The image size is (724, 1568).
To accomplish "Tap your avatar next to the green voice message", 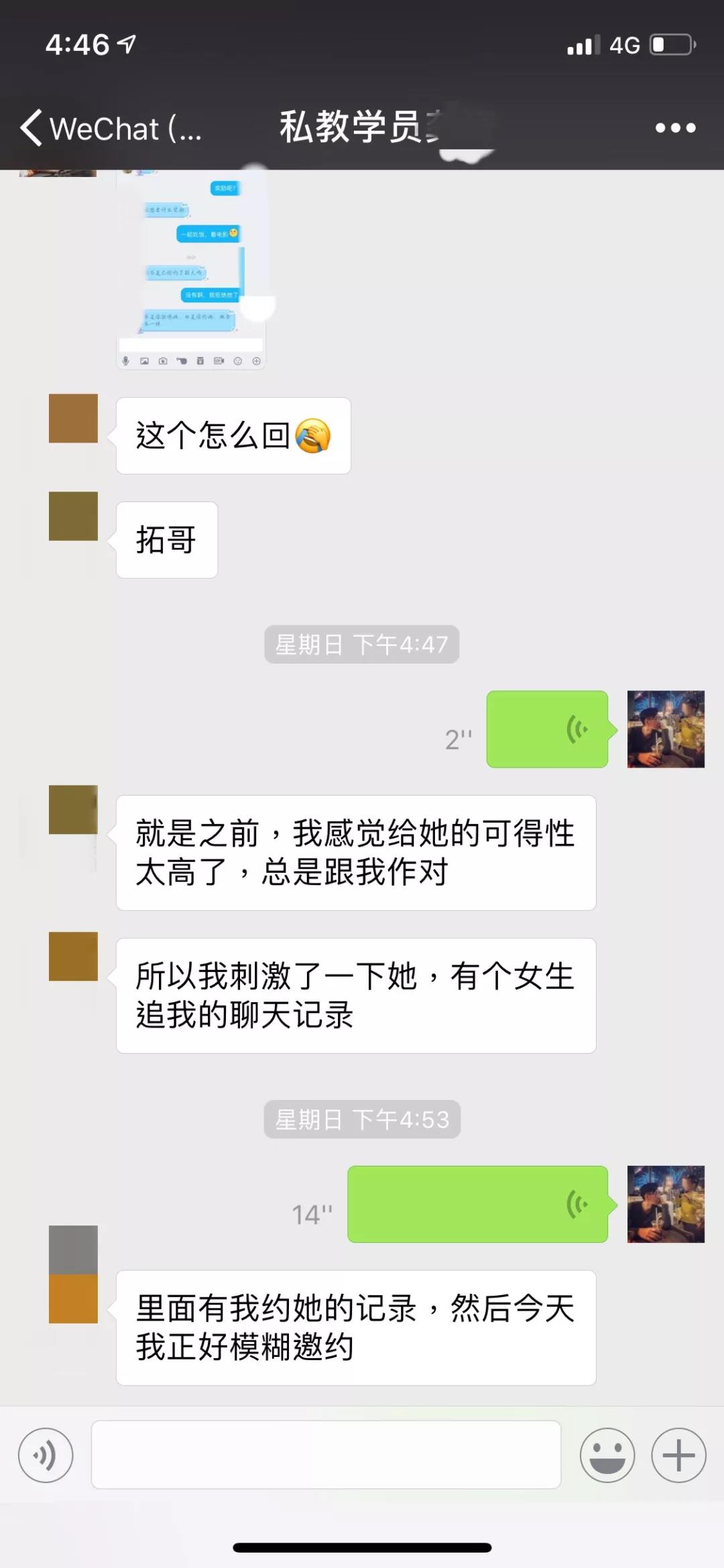I will point(666,730).
